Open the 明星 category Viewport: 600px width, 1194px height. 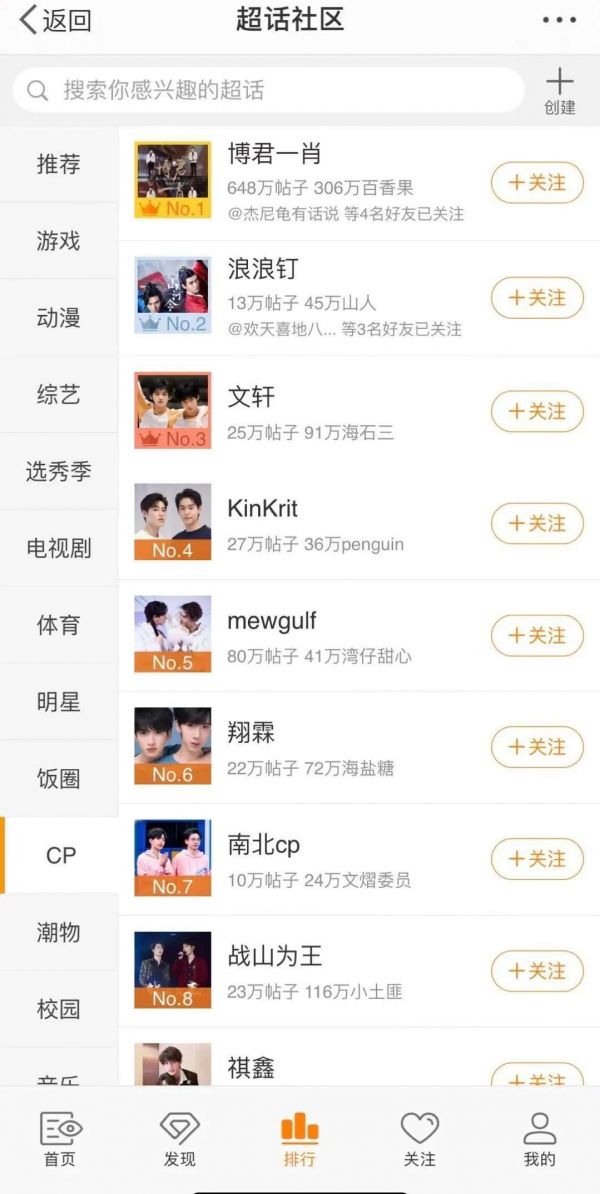pos(59,702)
